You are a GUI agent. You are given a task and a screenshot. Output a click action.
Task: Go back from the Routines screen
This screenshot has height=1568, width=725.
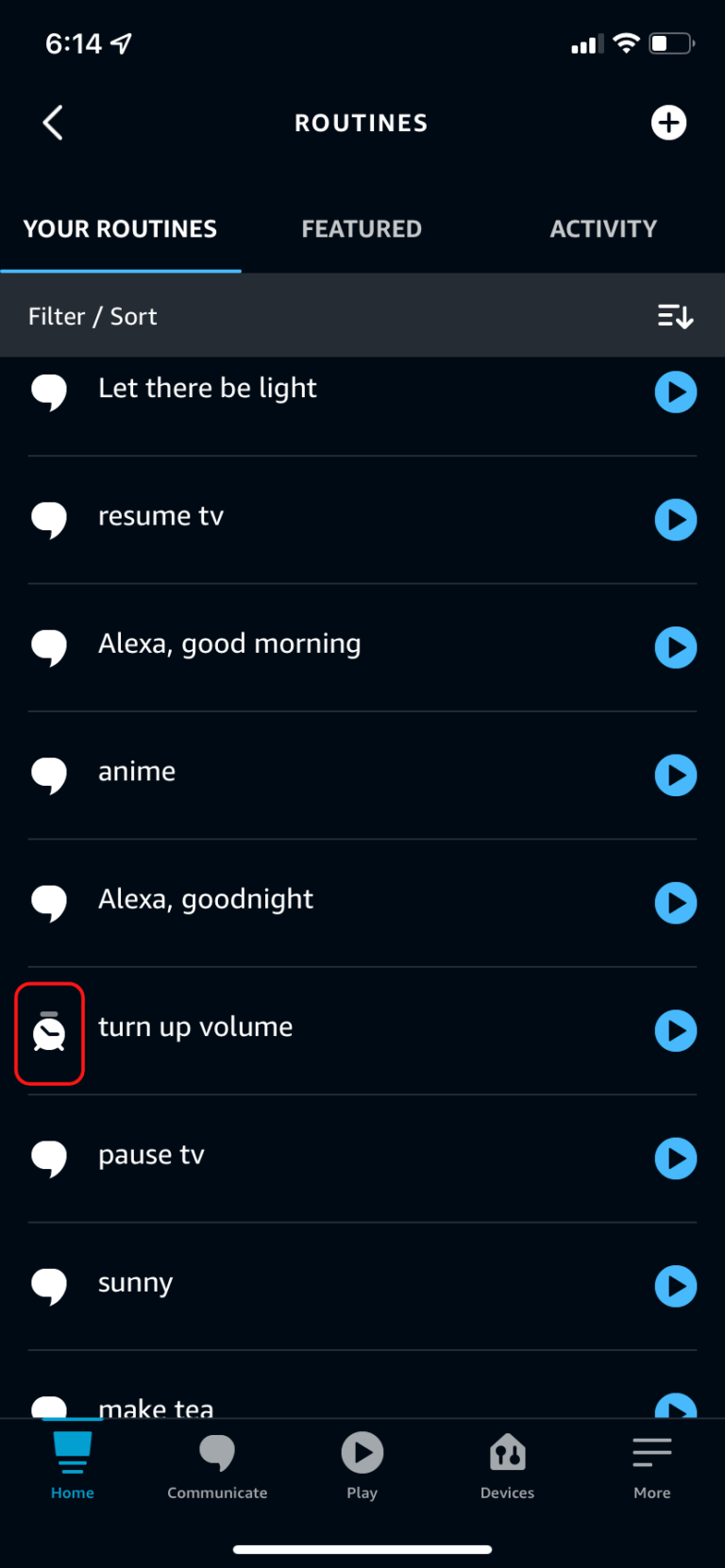tap(53, 123)
